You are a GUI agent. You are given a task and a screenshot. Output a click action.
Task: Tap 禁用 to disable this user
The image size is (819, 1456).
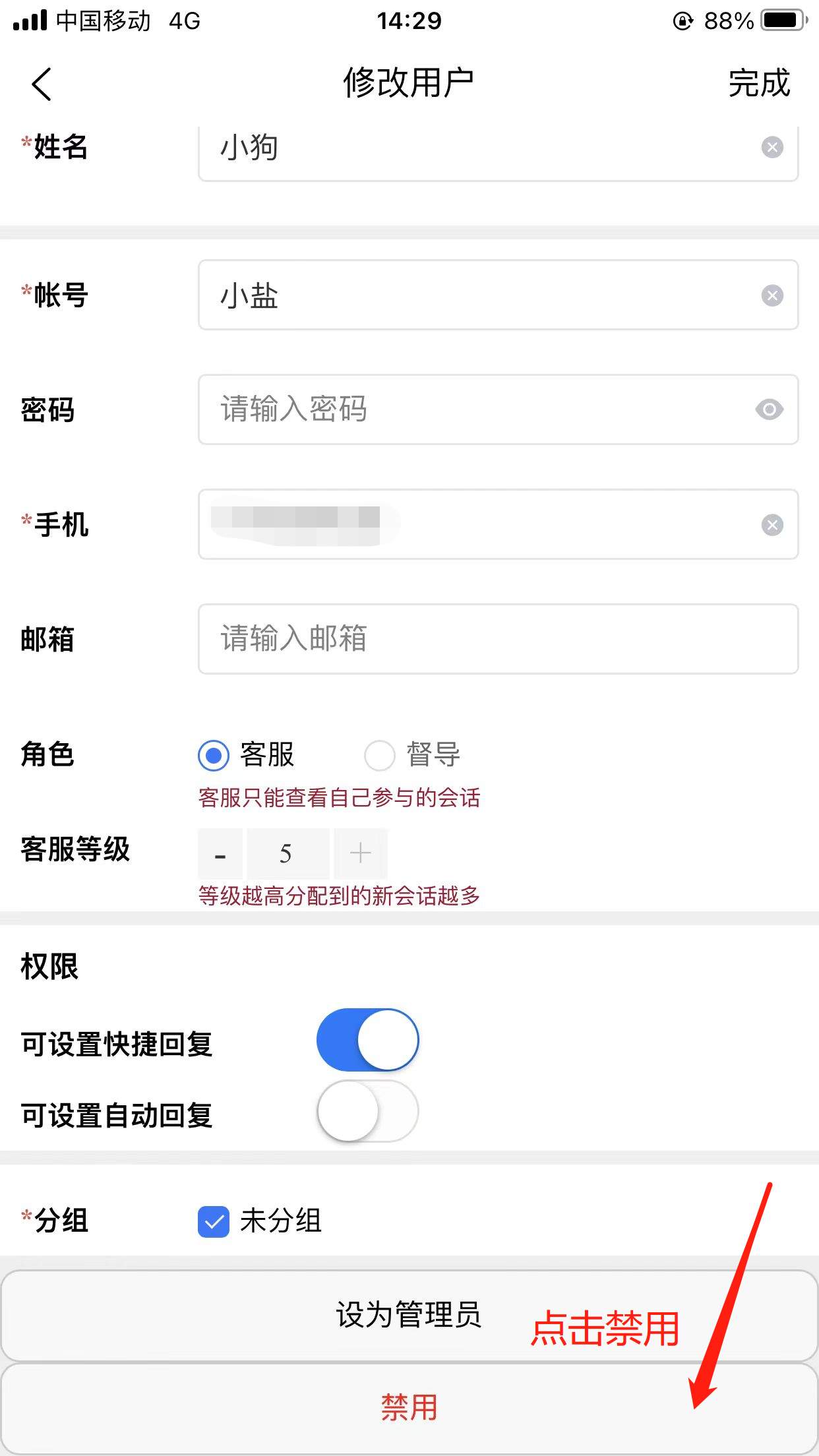(409, 1409)
